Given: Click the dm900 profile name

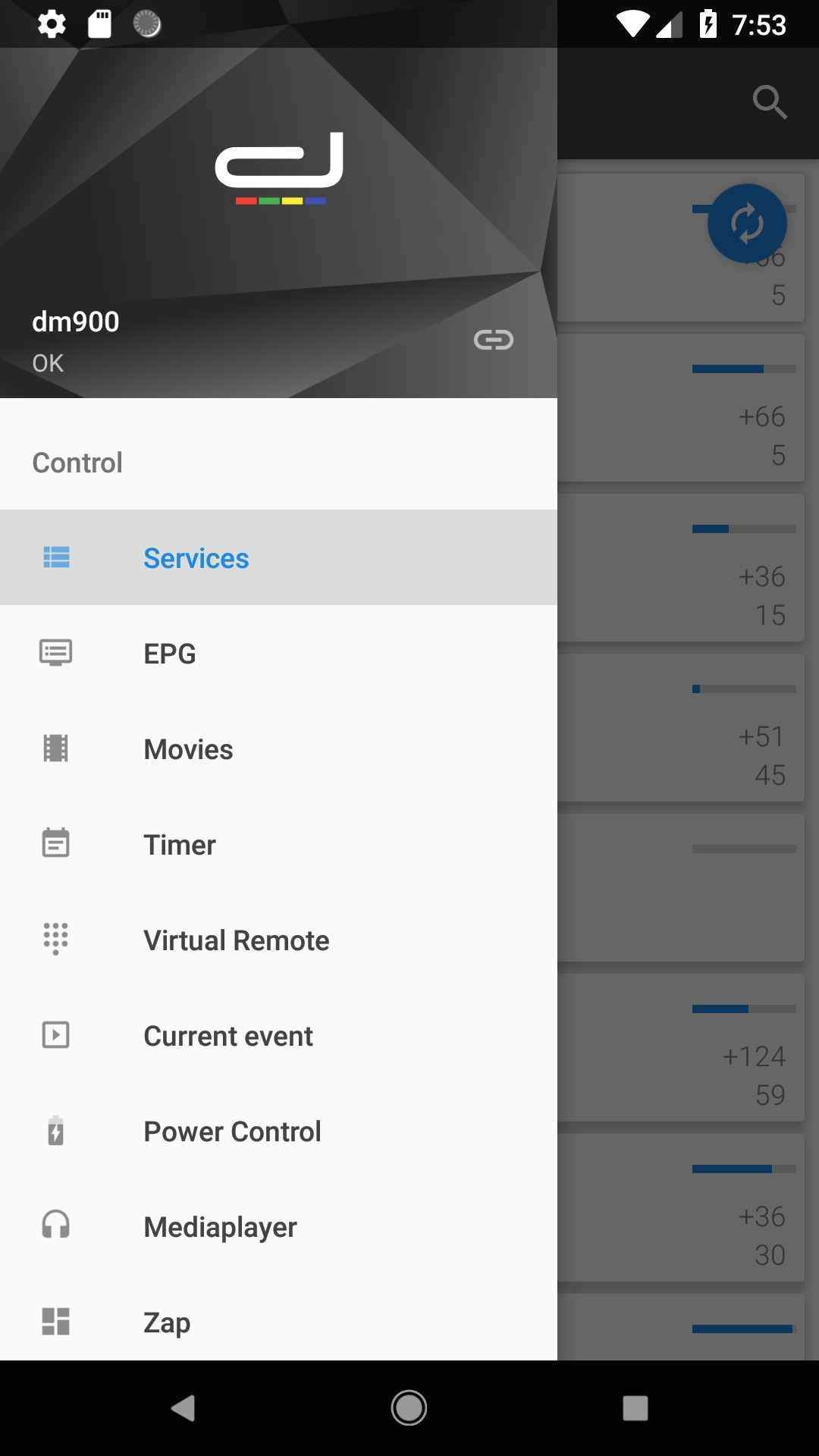Looking at the screenshot, I should tap(76, 321).
